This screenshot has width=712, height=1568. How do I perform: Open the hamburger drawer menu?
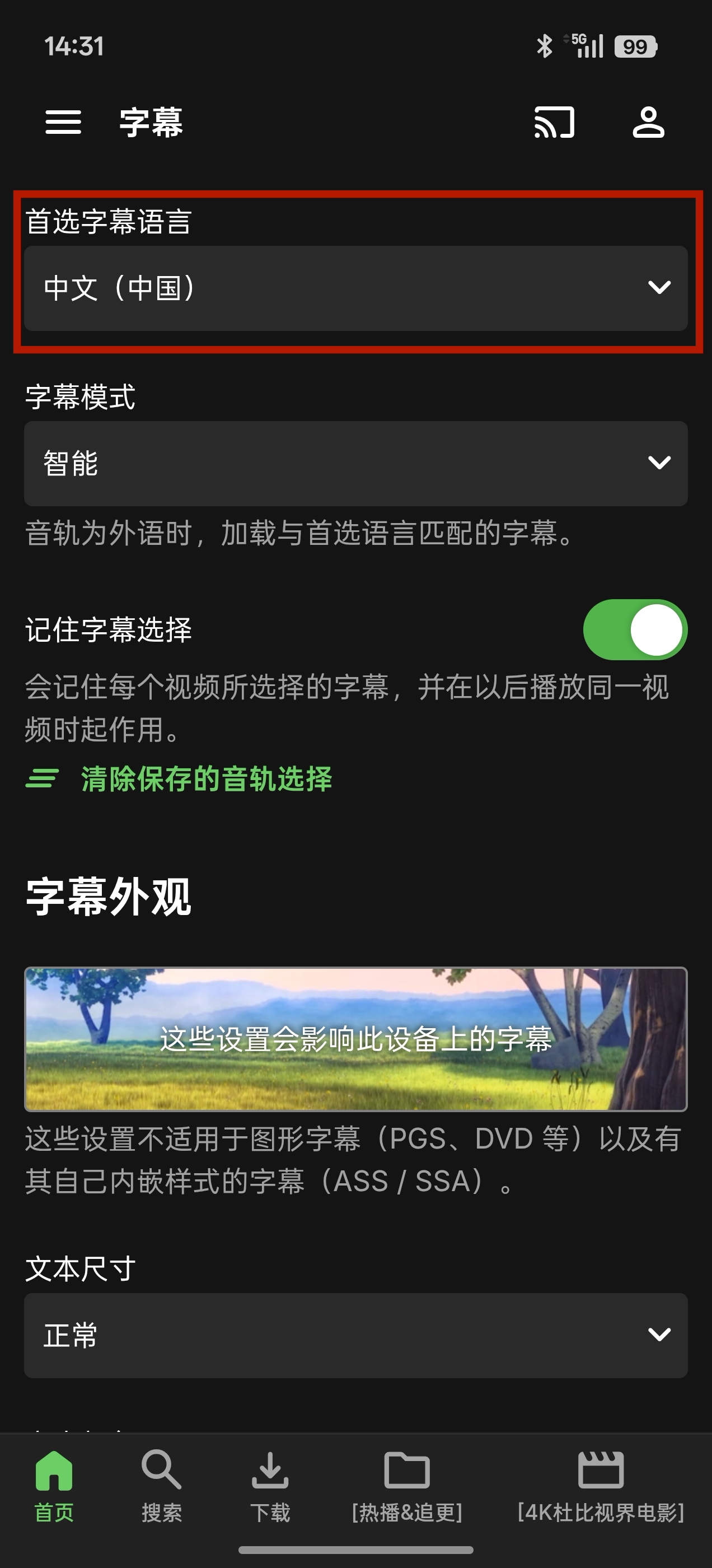click(63, 122)
